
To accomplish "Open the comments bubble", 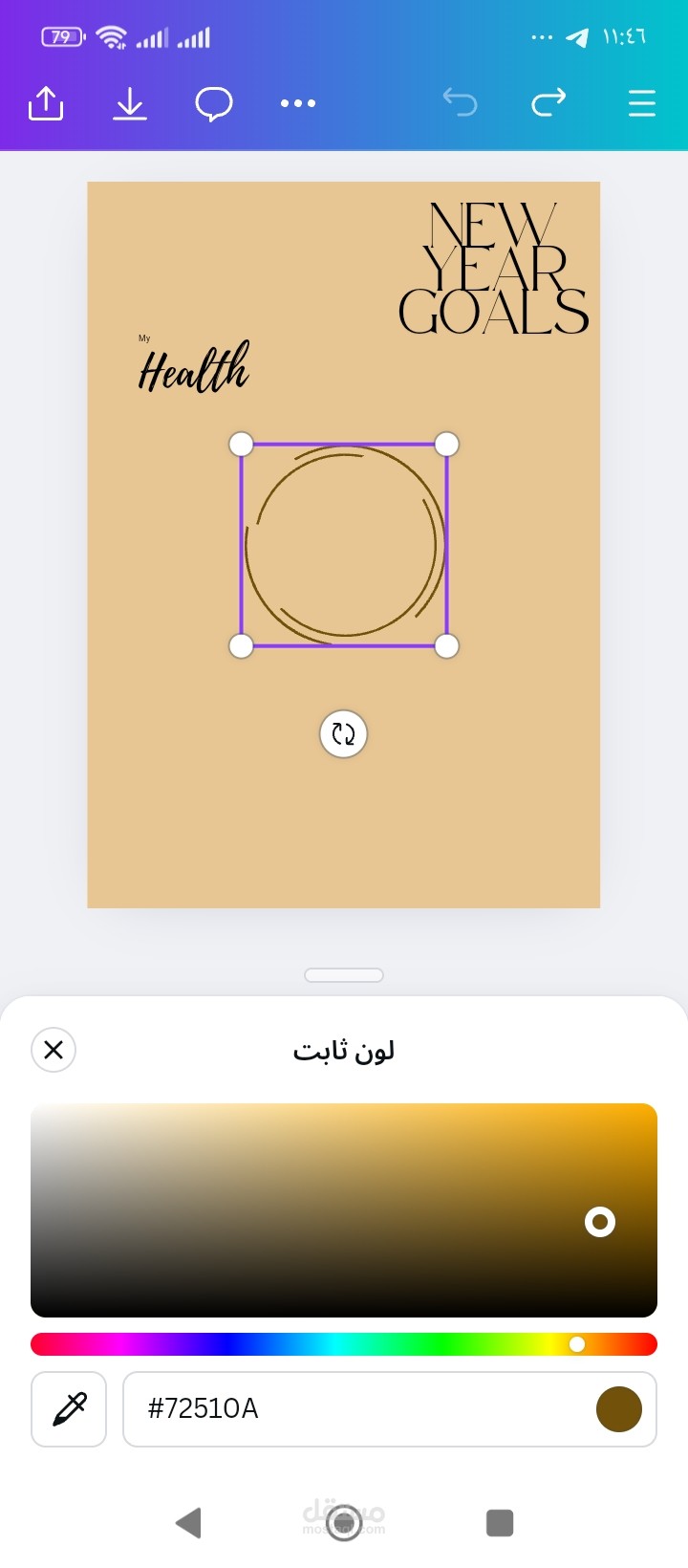I will pos(214,103).
